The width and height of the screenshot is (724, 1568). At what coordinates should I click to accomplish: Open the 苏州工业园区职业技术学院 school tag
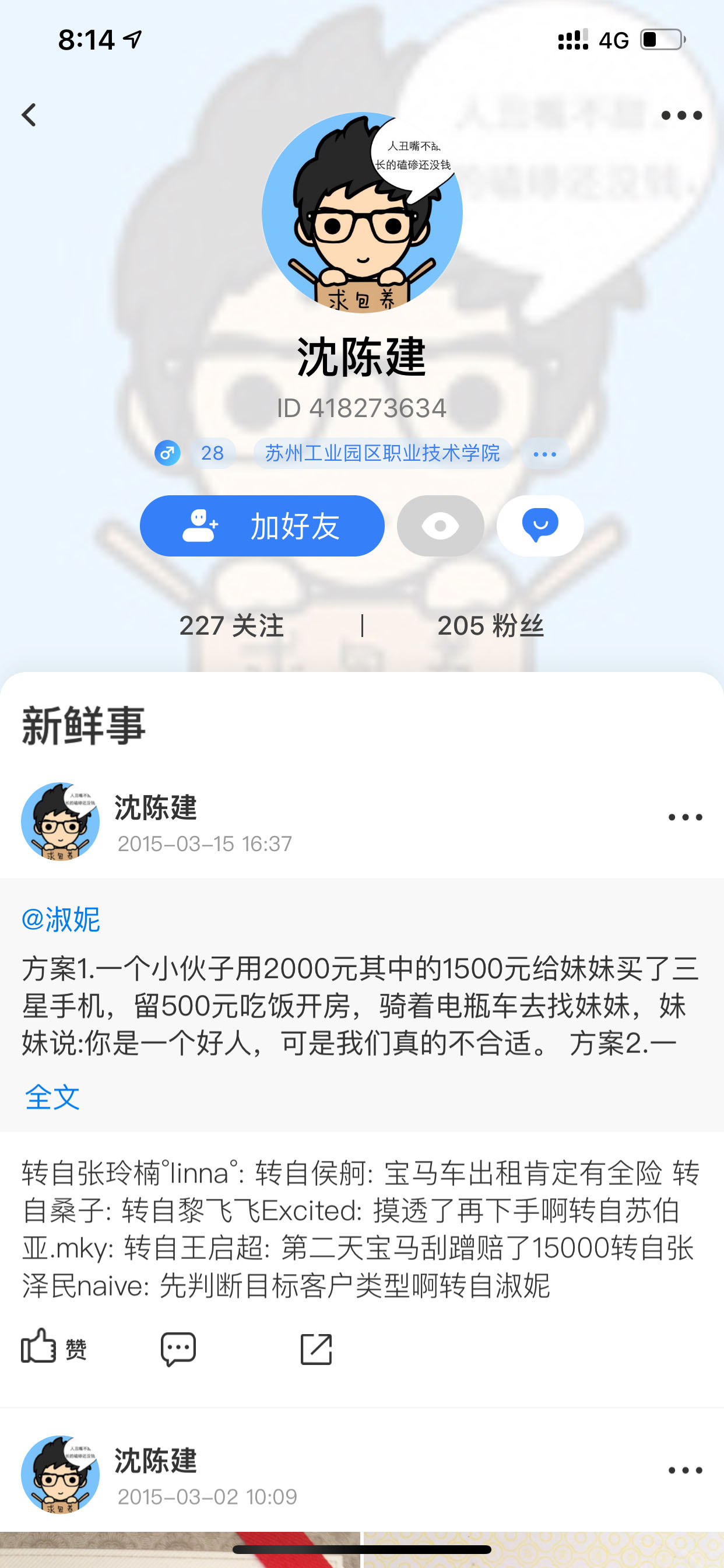pyautogui.click(x=382, y=453)
